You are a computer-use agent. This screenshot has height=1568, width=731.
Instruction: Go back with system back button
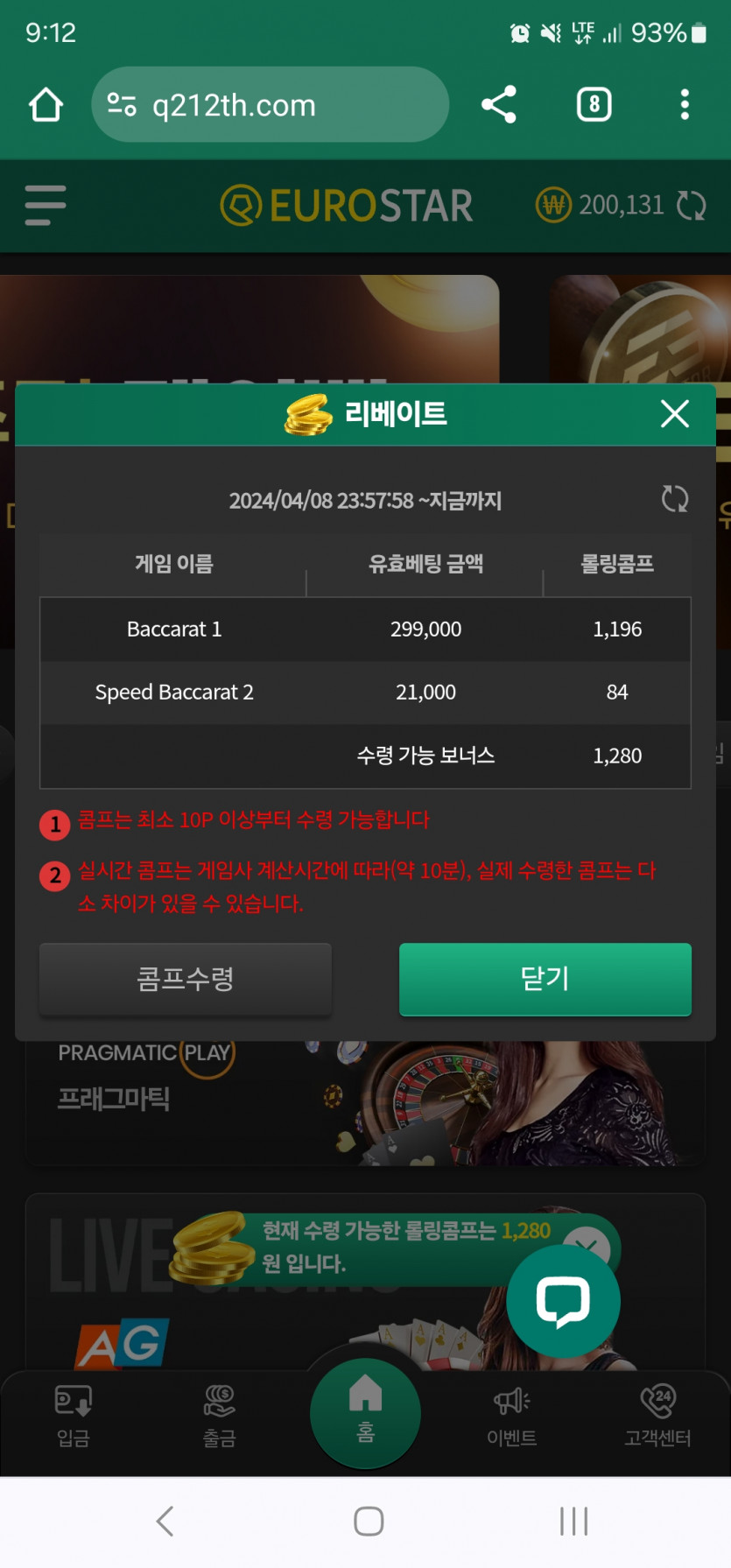tap(165, 1521)
